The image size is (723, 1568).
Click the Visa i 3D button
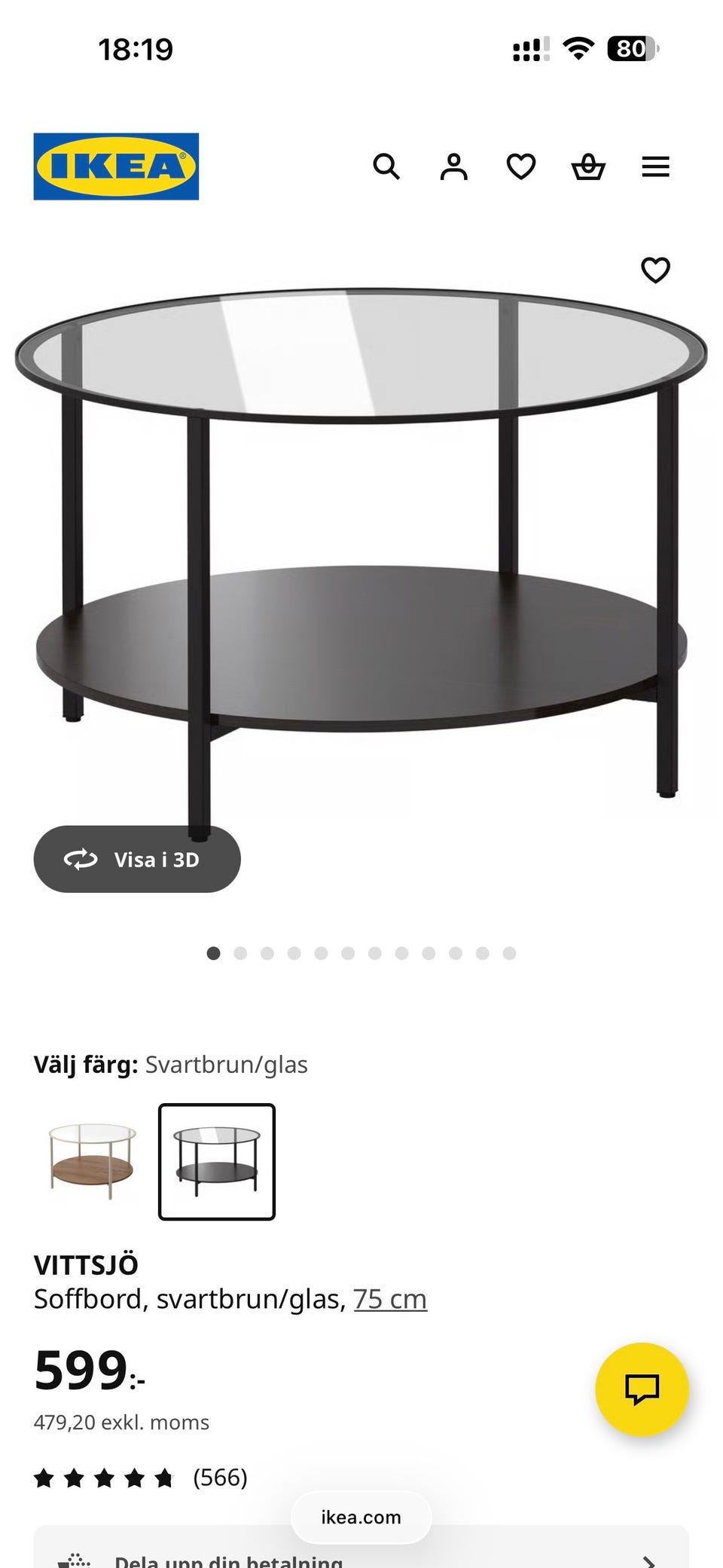click(137, 859)
